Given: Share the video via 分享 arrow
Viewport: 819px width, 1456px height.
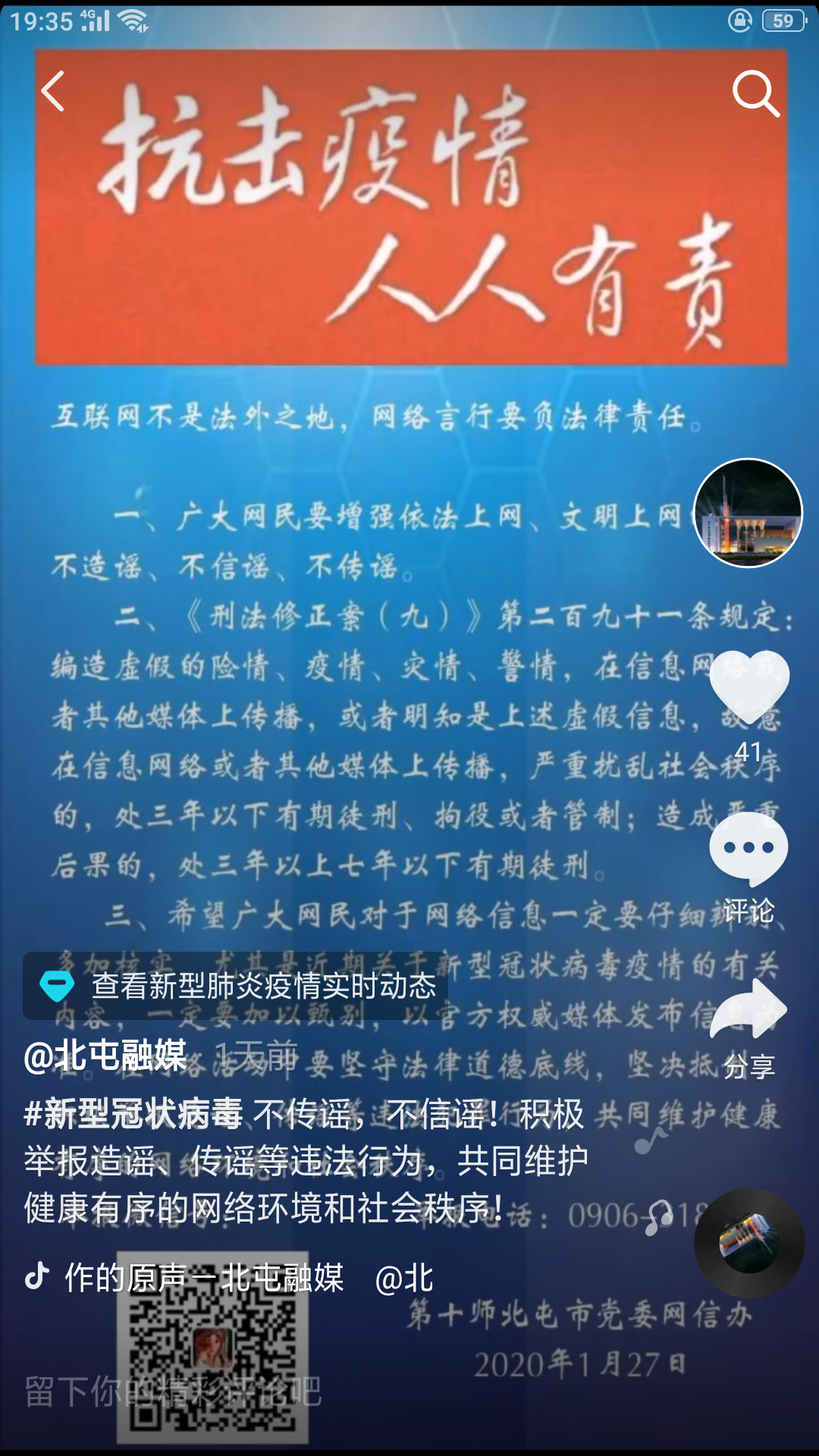Looking at the screenshot, I should pos(748,1009).
